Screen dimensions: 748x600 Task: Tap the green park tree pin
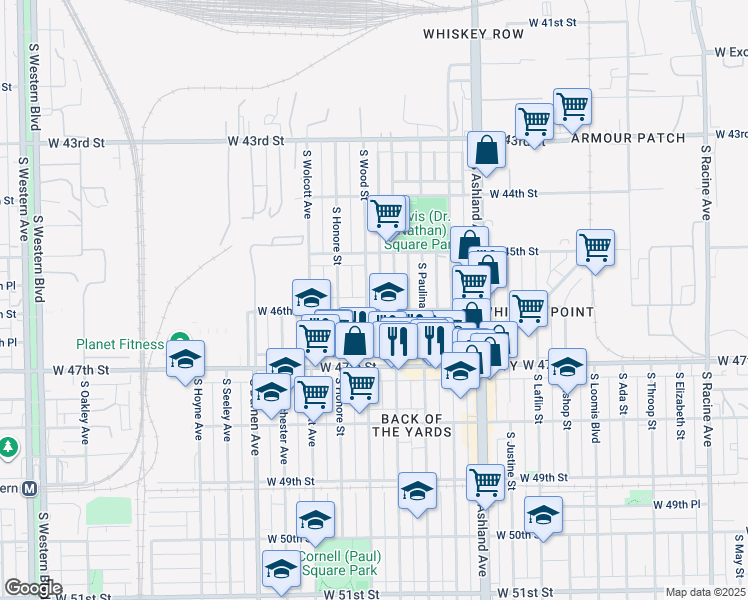pyautogui.click(x=8, y=448)
